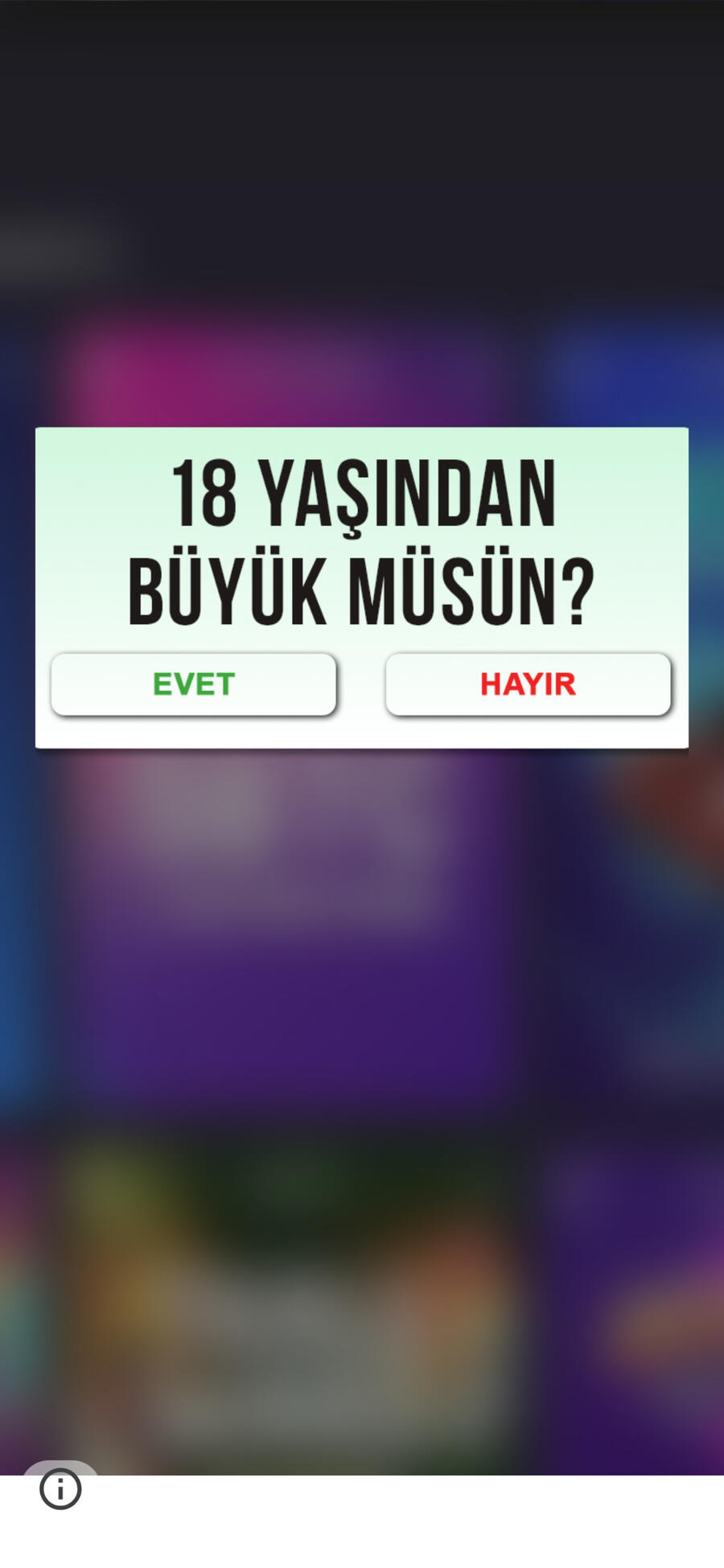
Task: Open the ad info icon
Action: [60, 1489]
